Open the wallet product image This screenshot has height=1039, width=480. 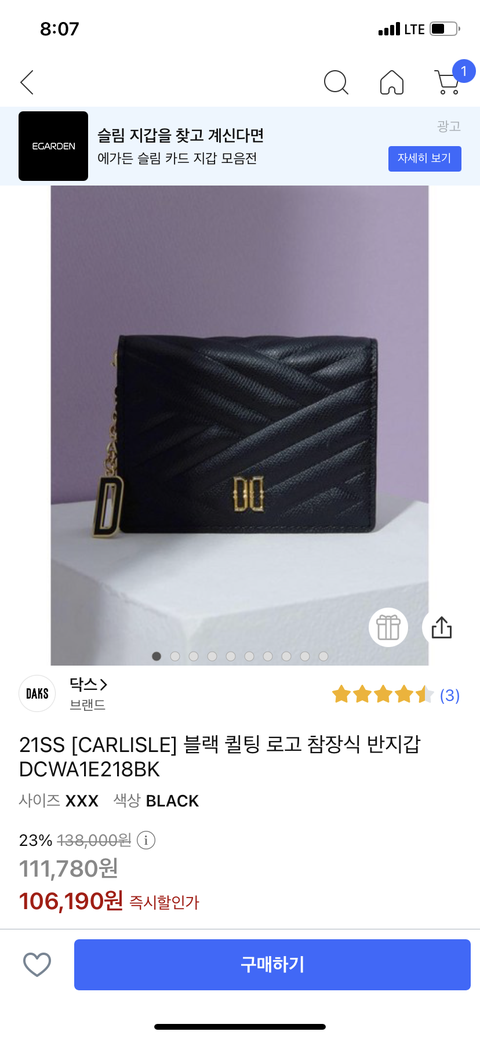click(x=239, y=425)
